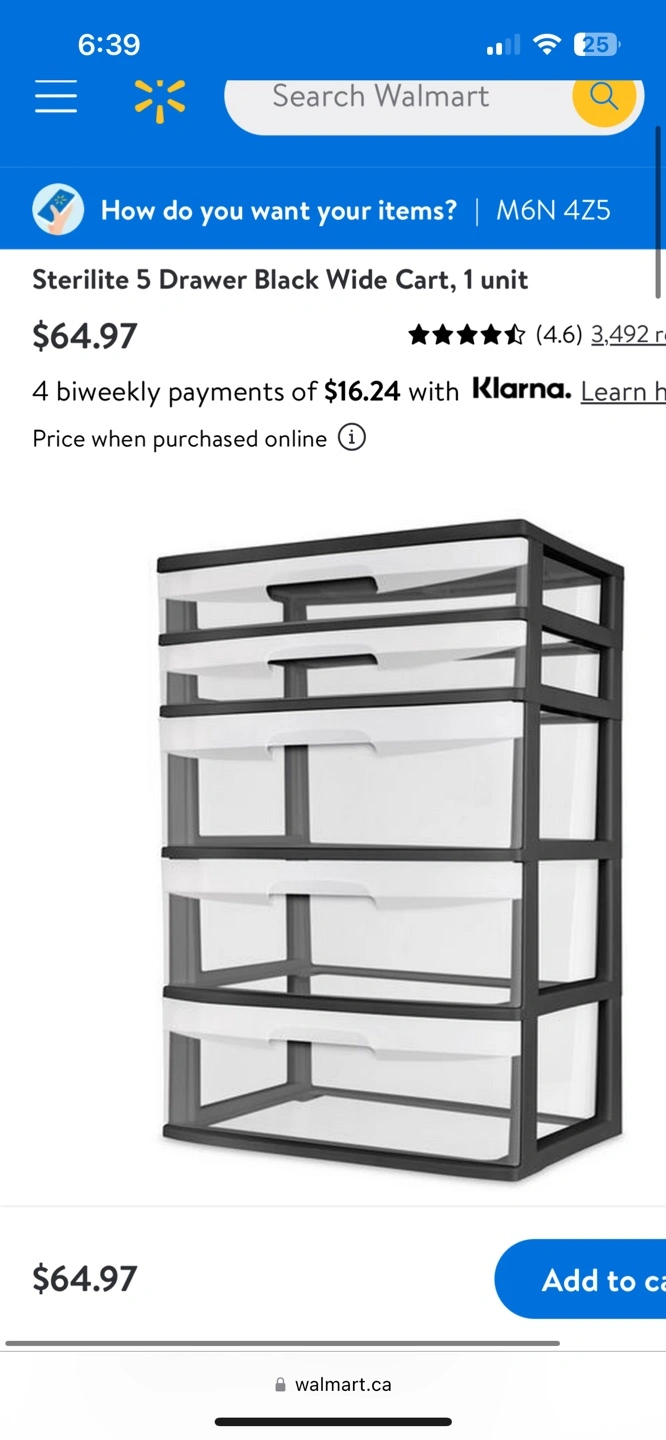Open the reviews count link

[628, 334]
